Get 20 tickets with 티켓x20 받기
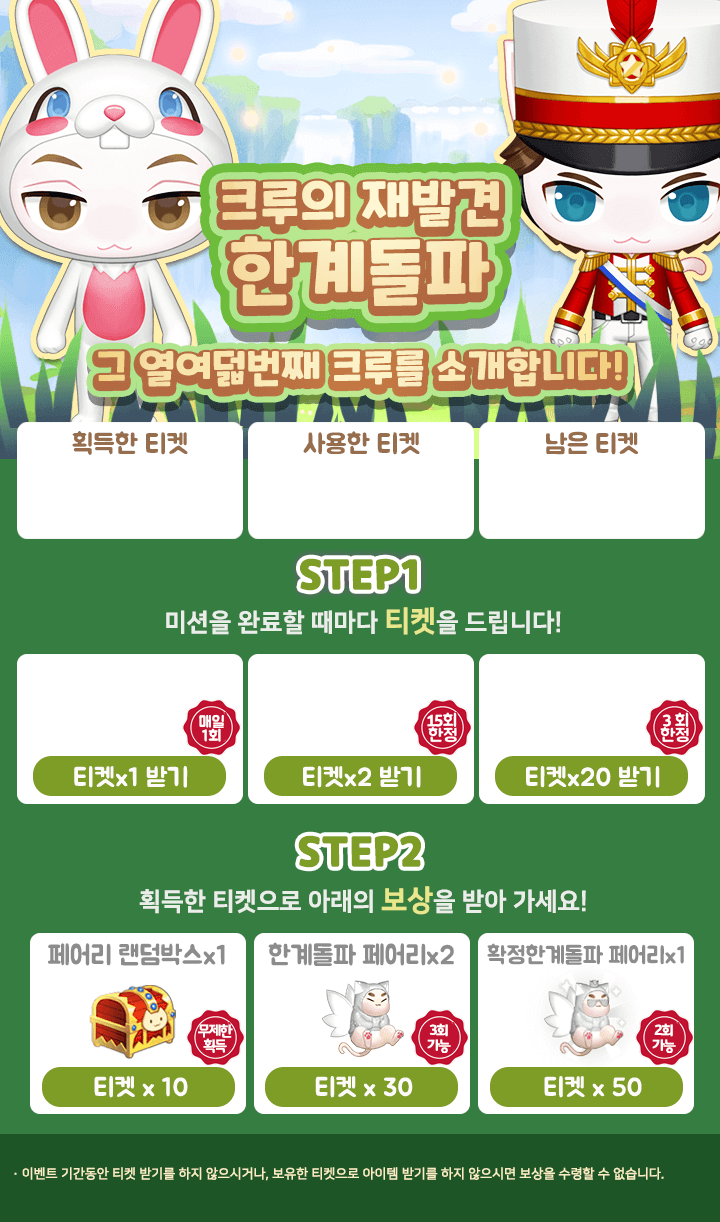The height and width of the screenshot is (1222, 720). pyautogui.click(x=592, y=777)
